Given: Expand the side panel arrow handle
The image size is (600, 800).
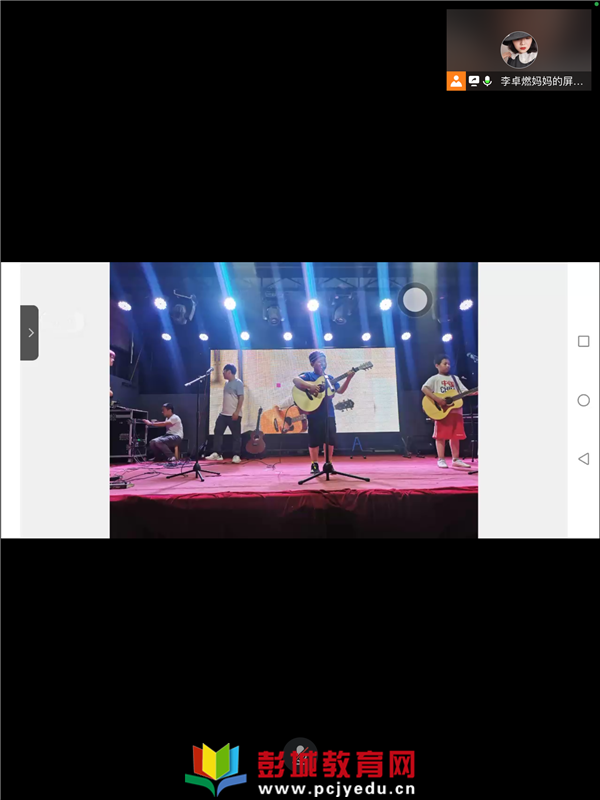Looking at the screenshot, I should (30, 332).
